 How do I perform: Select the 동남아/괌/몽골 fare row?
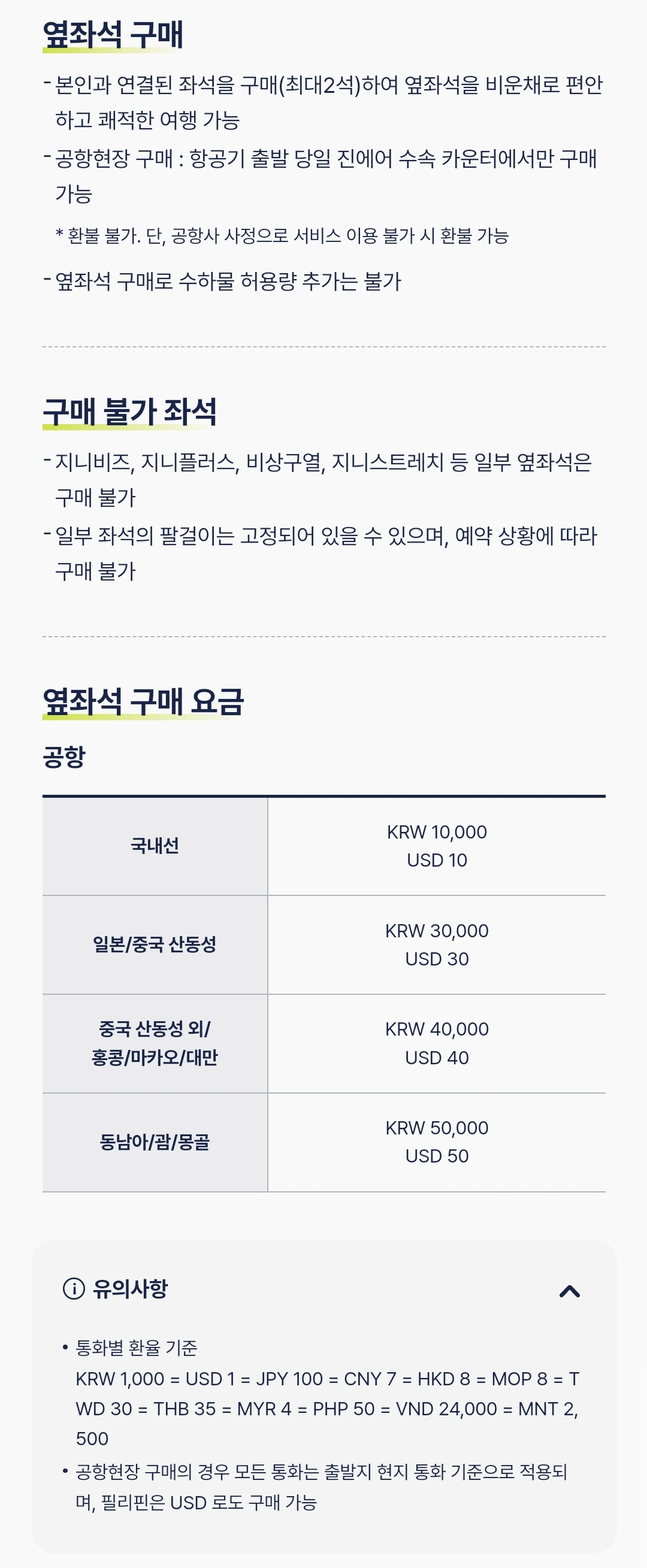(x=154, y=1143)
